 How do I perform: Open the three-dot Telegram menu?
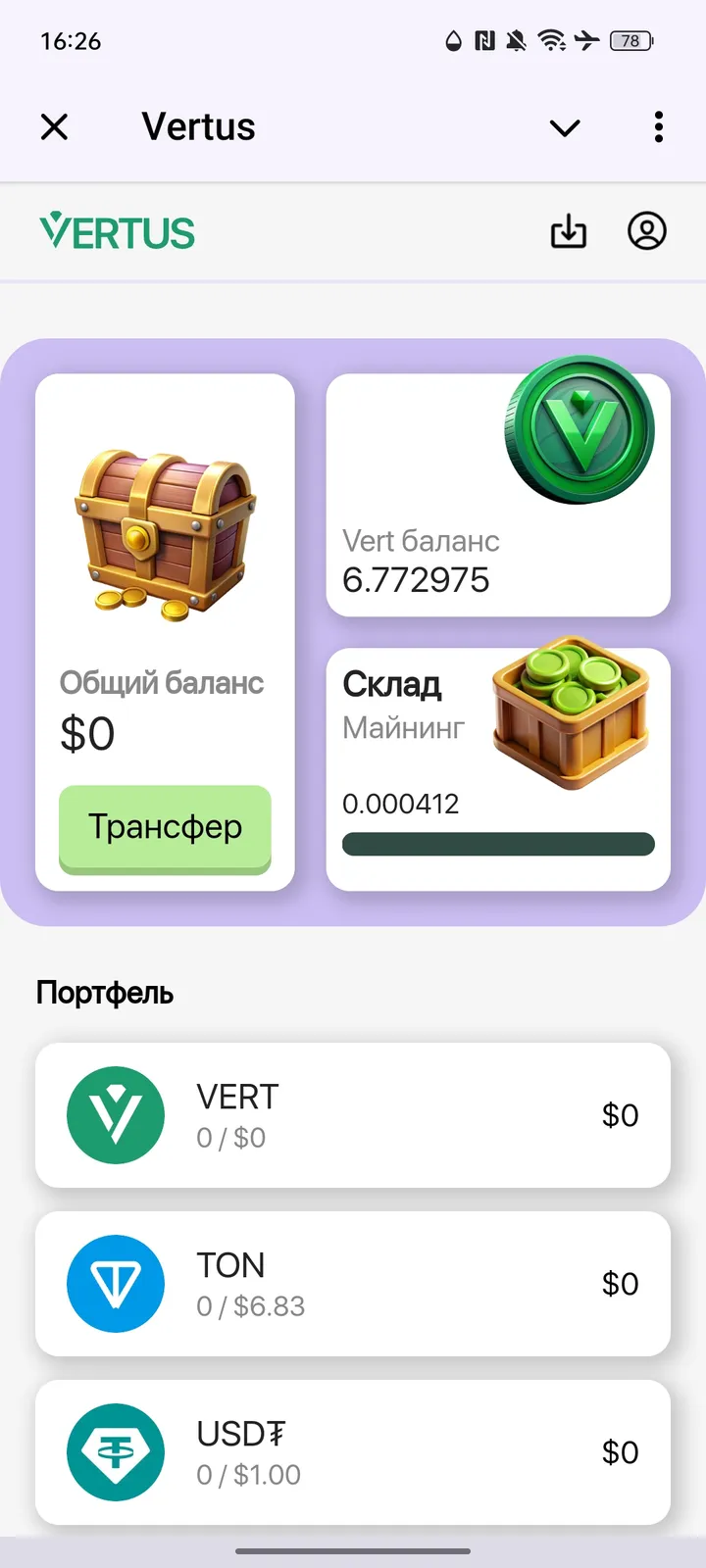click(658, 126)
